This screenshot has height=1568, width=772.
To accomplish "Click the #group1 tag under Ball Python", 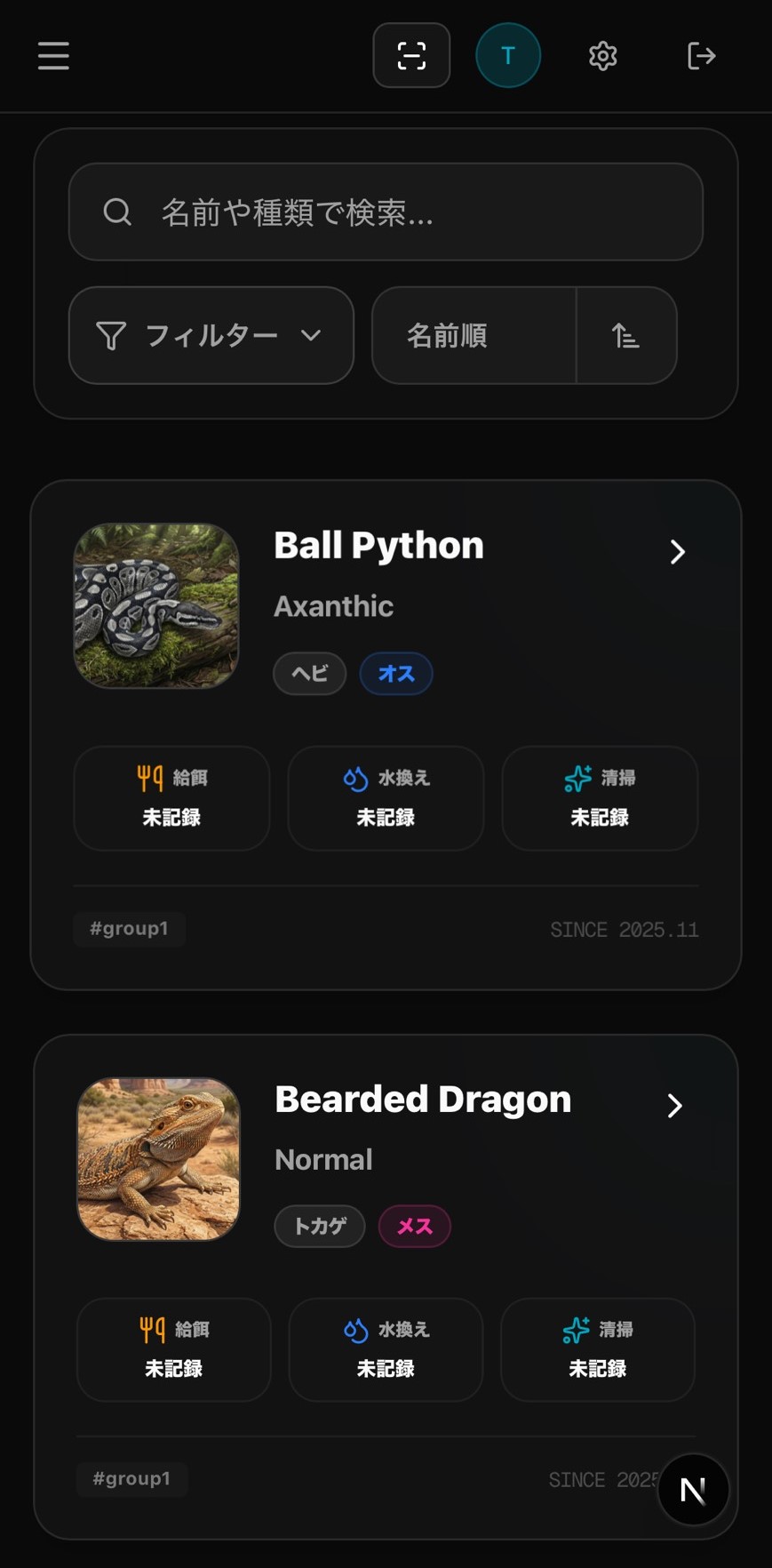I will pyautogui.click(x=129, y=928).
